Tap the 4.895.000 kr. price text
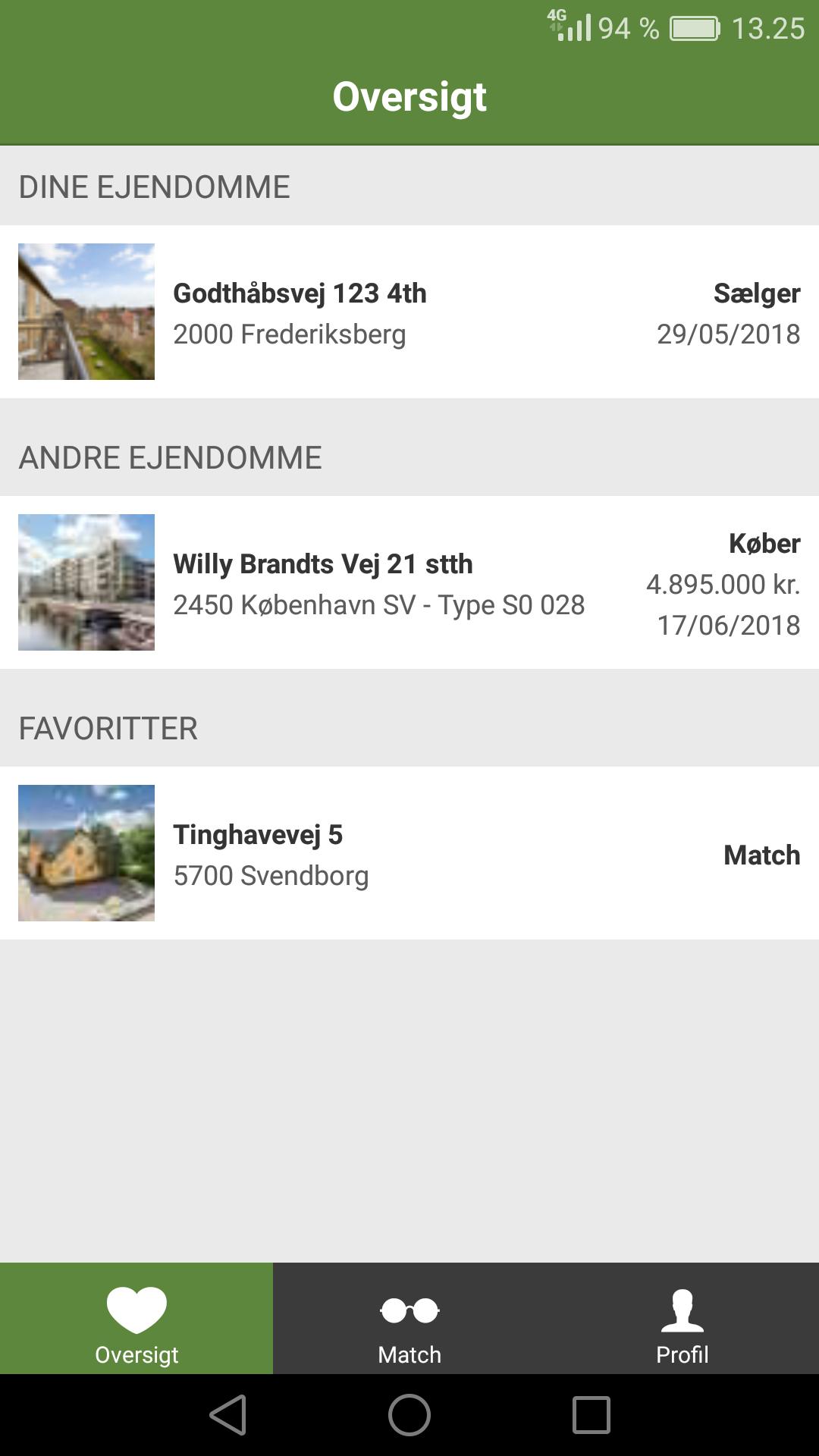Viewport: 819px width, 1456px height. coord(722,585)
